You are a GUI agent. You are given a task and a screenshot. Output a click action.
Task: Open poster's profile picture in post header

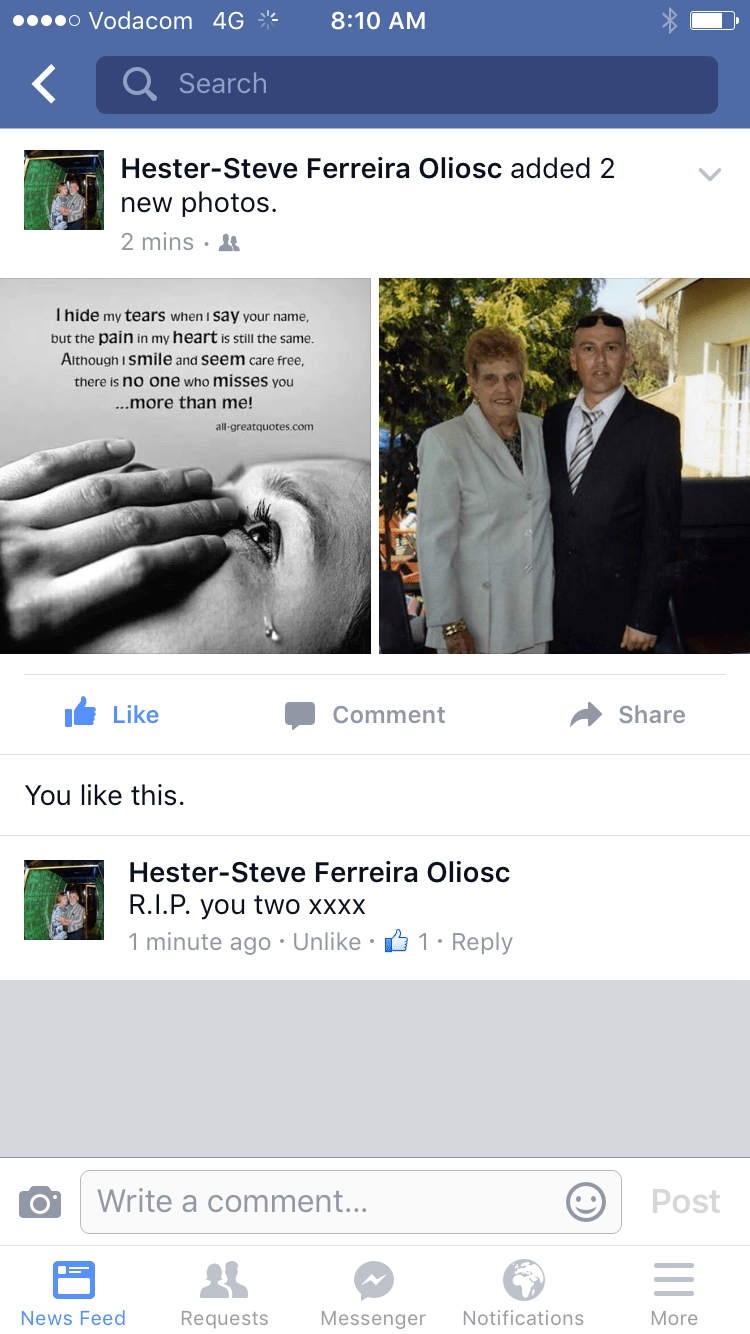coord(64,190)
